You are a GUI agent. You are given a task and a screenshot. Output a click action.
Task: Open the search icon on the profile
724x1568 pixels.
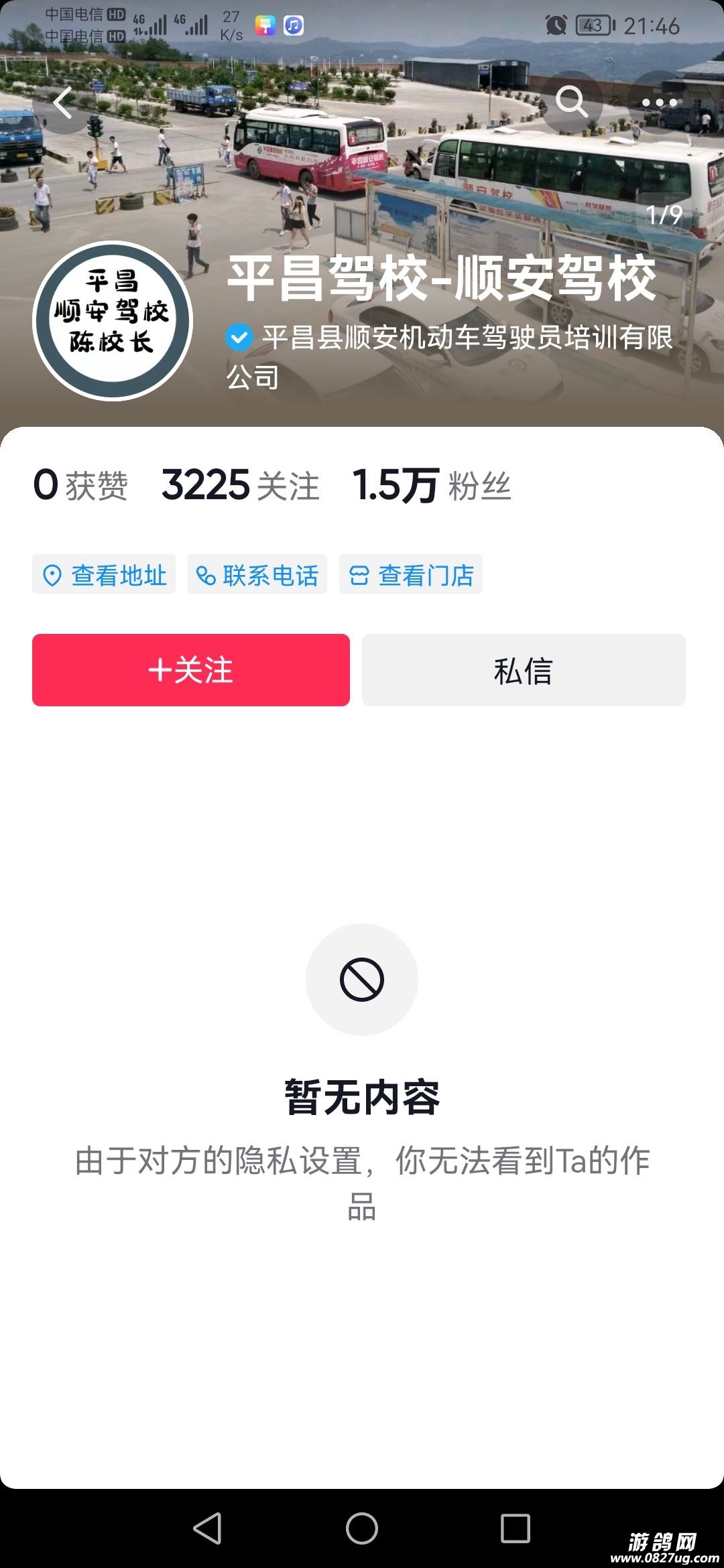tap(571, 103)
